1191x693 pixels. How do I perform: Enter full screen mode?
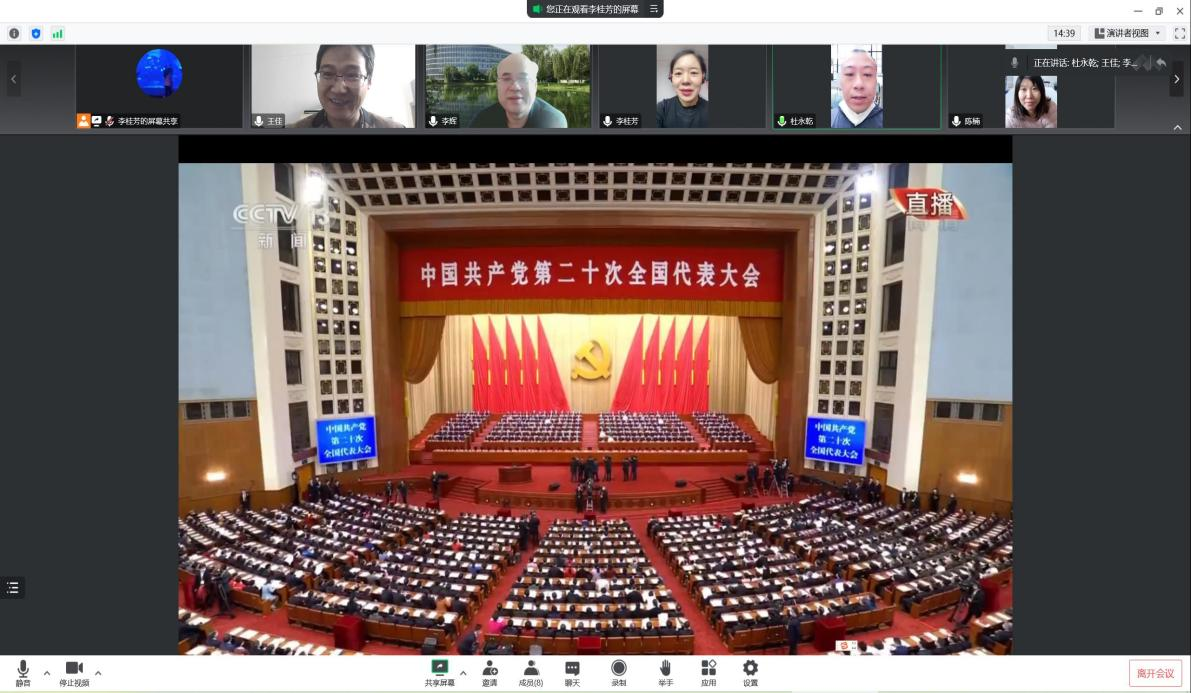pyautogui.click(x=1179, y=33)
